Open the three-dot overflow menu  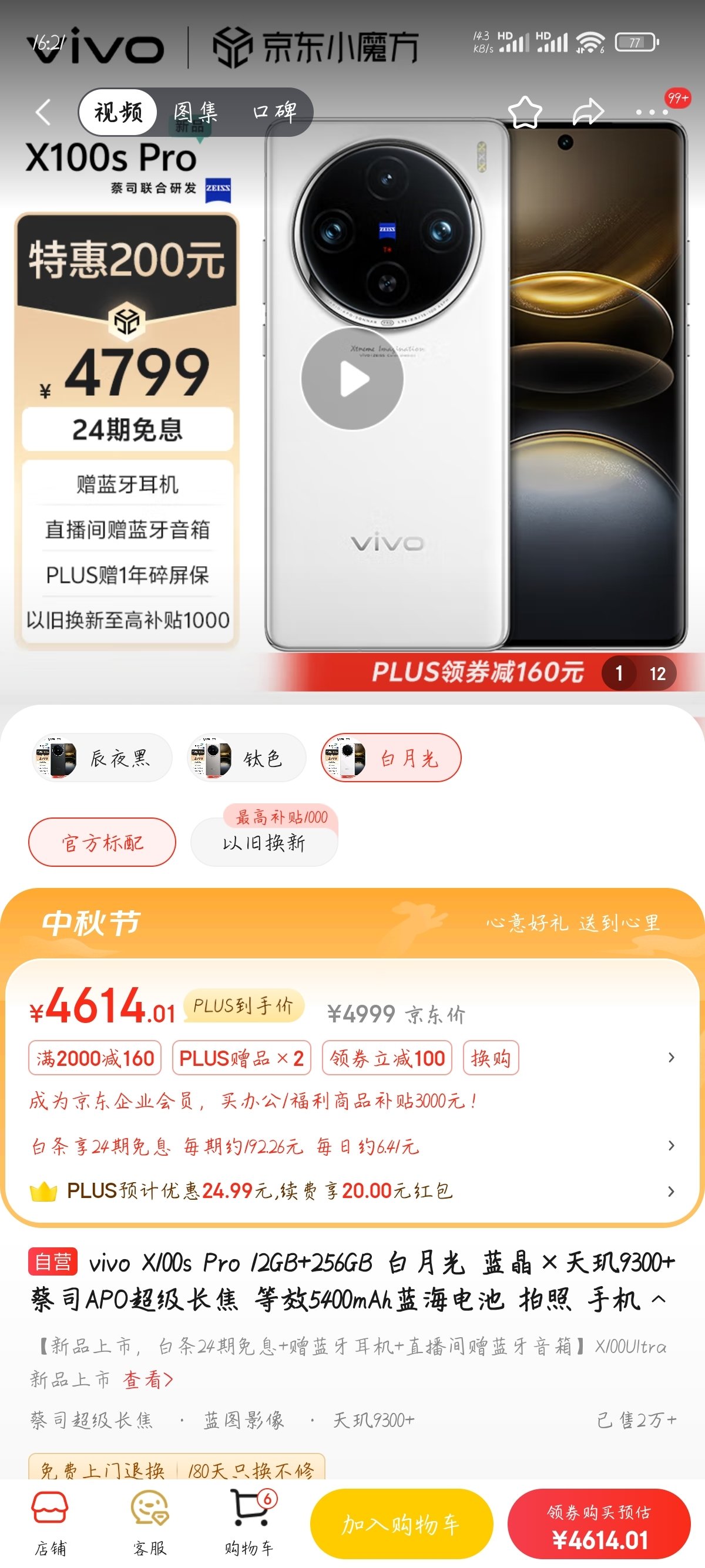coord(652,112)
